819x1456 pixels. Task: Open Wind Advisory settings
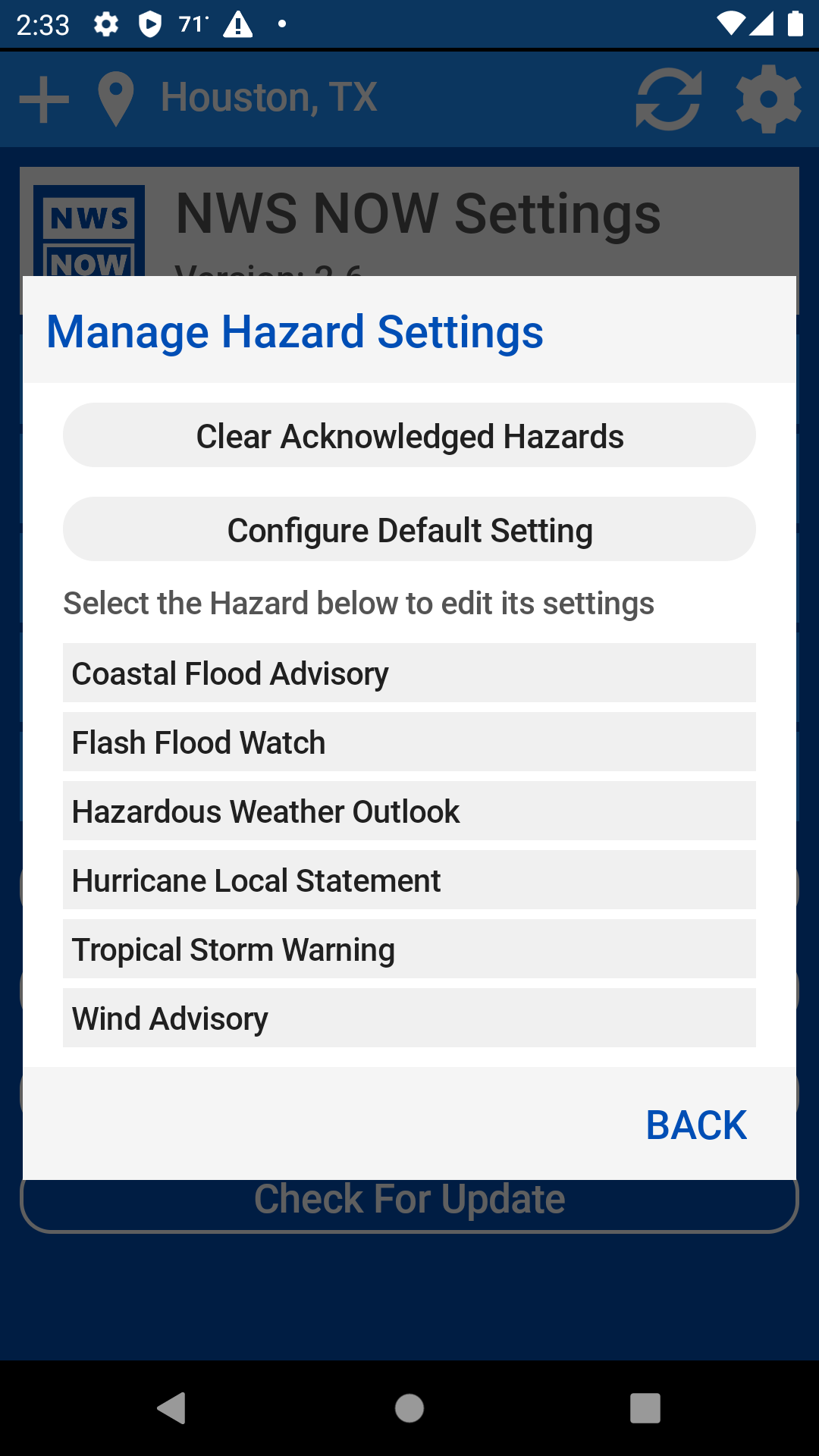409,1018
